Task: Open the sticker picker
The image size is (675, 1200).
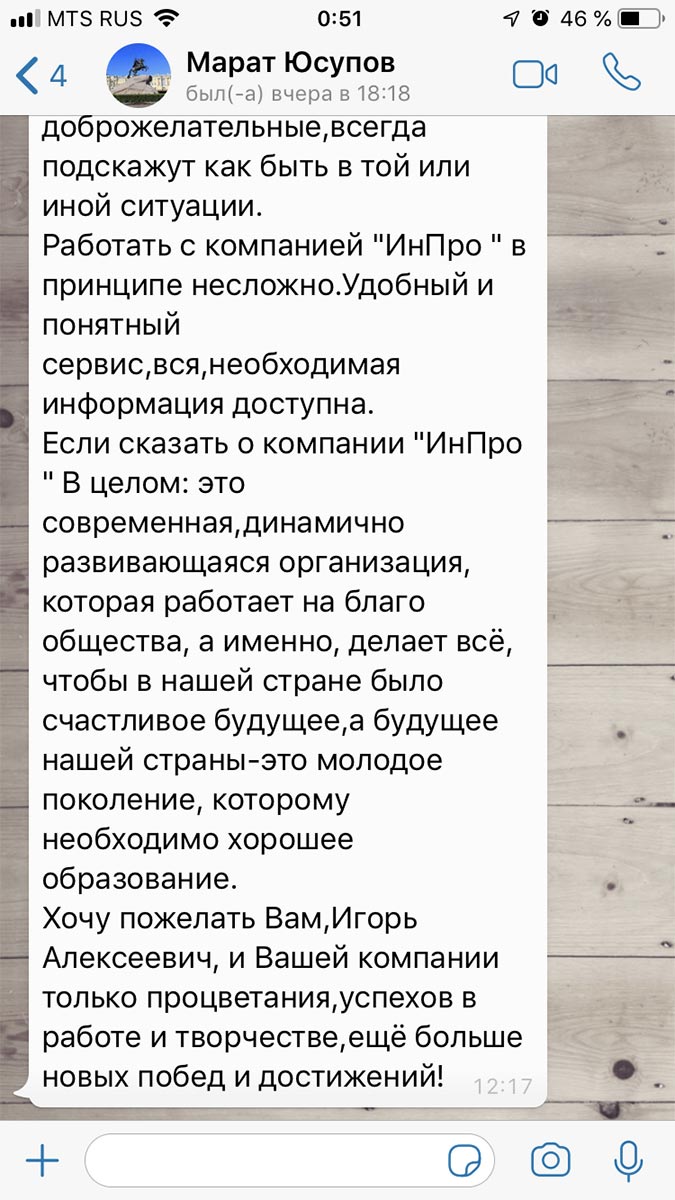Action: point(465,1162)
